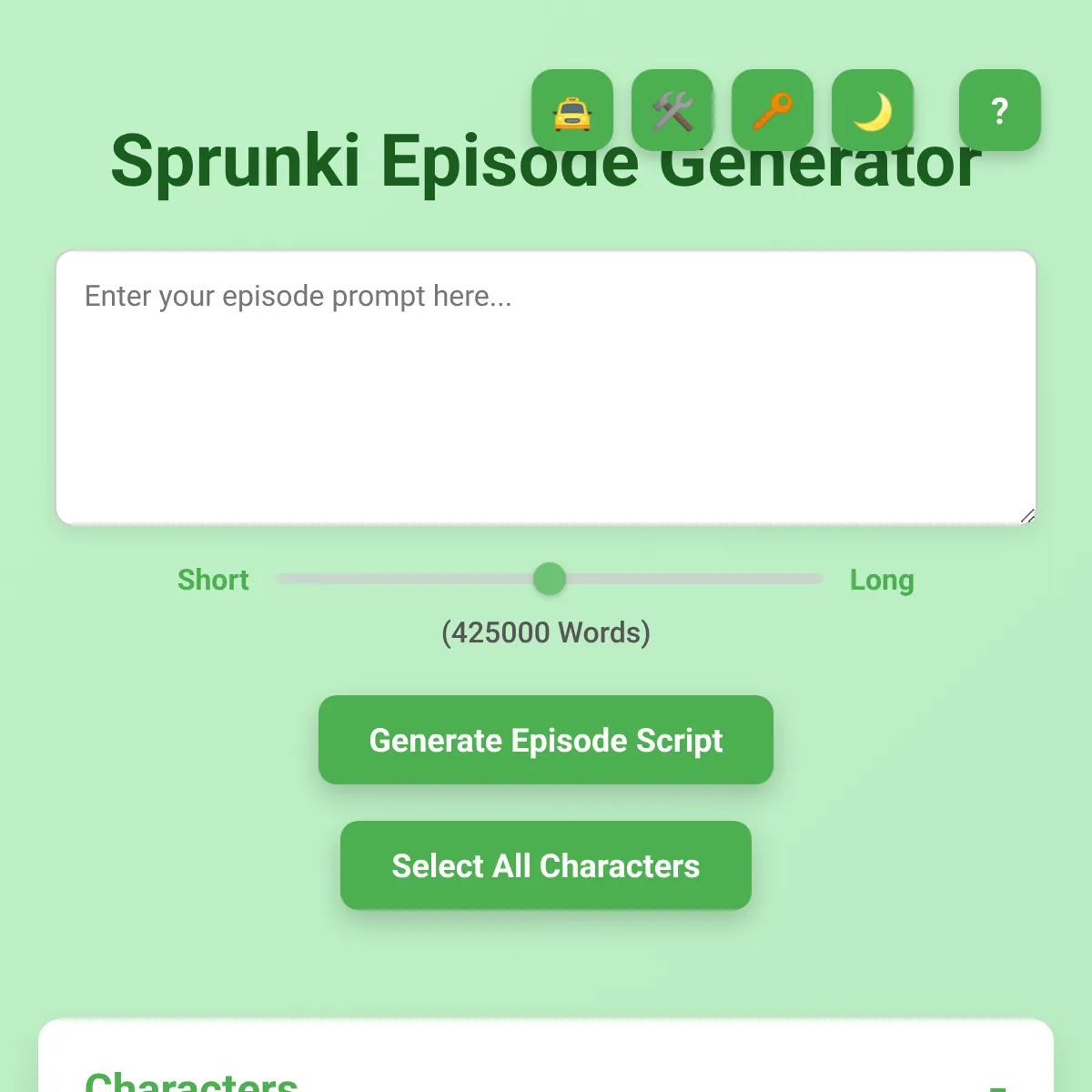Toggle dark mode with the moon icon
1092x1092 pixels.
(x=873, y=110)
